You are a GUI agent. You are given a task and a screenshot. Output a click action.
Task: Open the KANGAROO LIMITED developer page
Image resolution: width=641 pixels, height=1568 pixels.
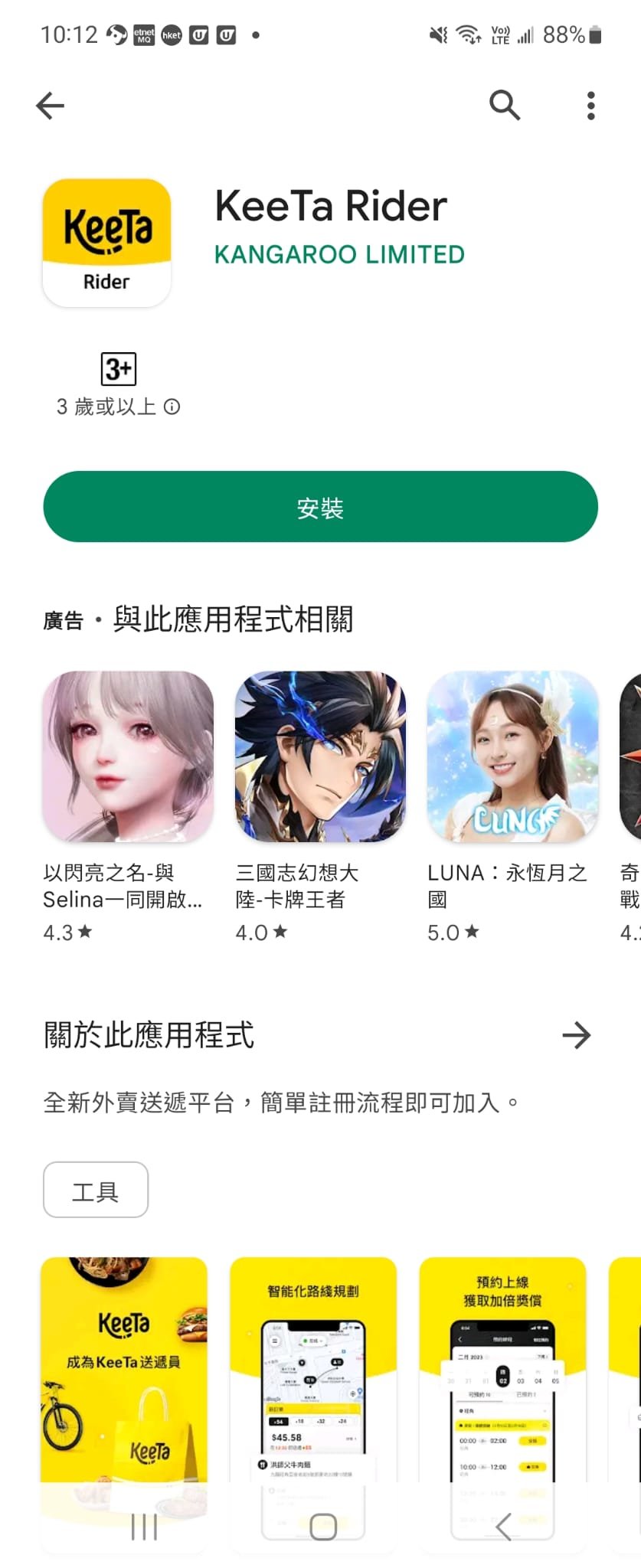pyautogui.click(x=339, y=254)
